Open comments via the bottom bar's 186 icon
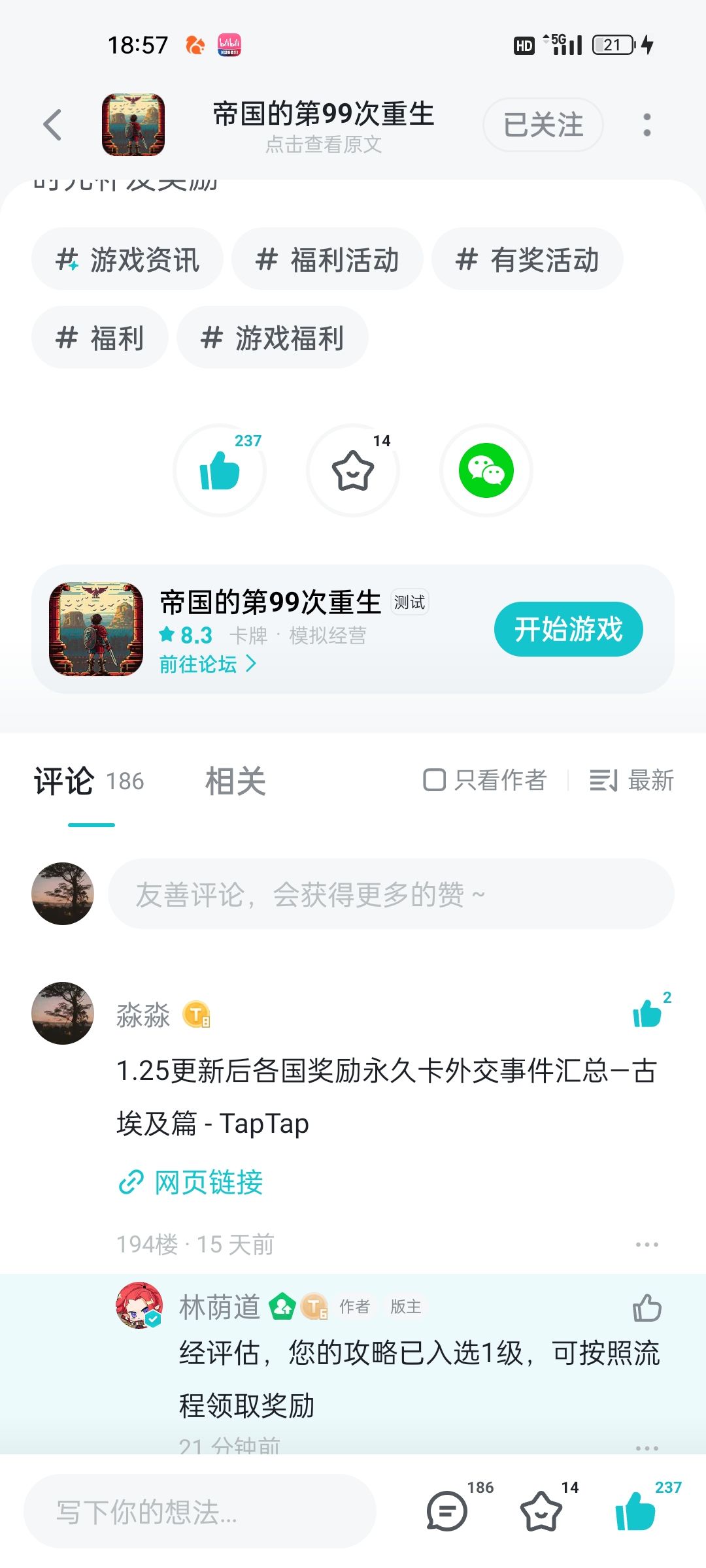The width and height of the screenshot is (706, 1568). tap(448, 1511)
